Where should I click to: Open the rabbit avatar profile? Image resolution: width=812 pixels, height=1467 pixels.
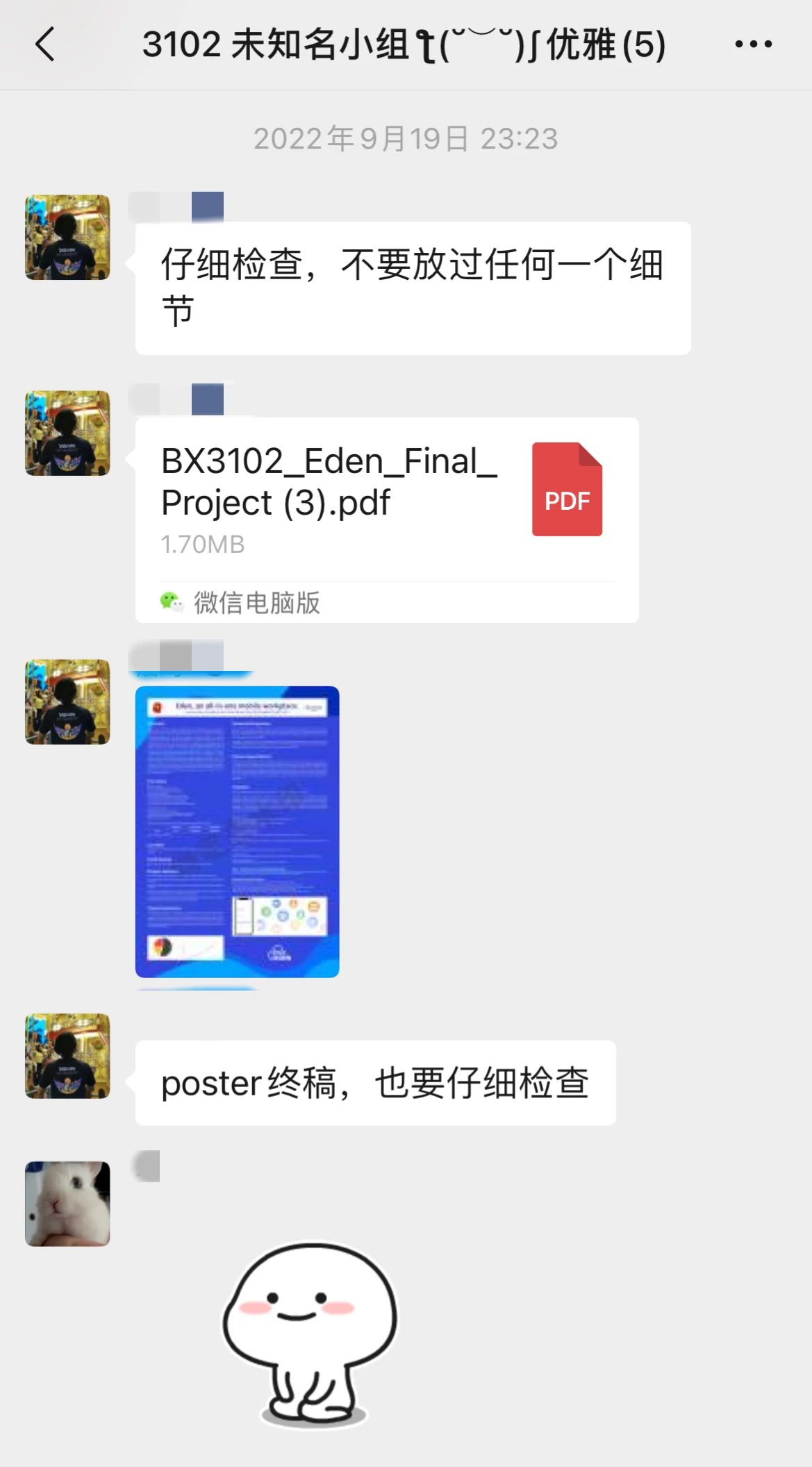tap(67, 1203)
